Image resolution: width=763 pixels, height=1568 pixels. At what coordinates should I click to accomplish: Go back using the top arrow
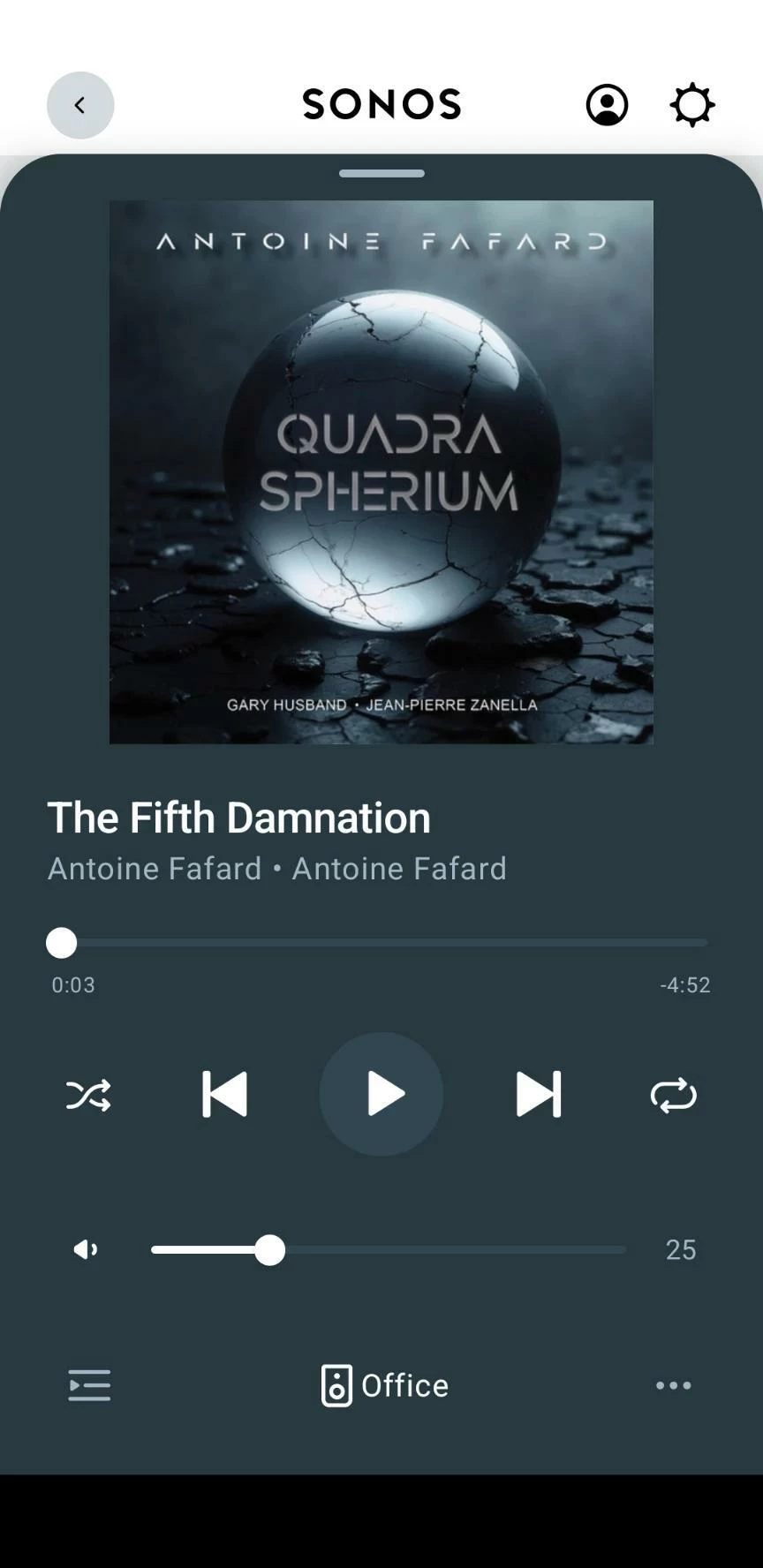tap(80, 105)
